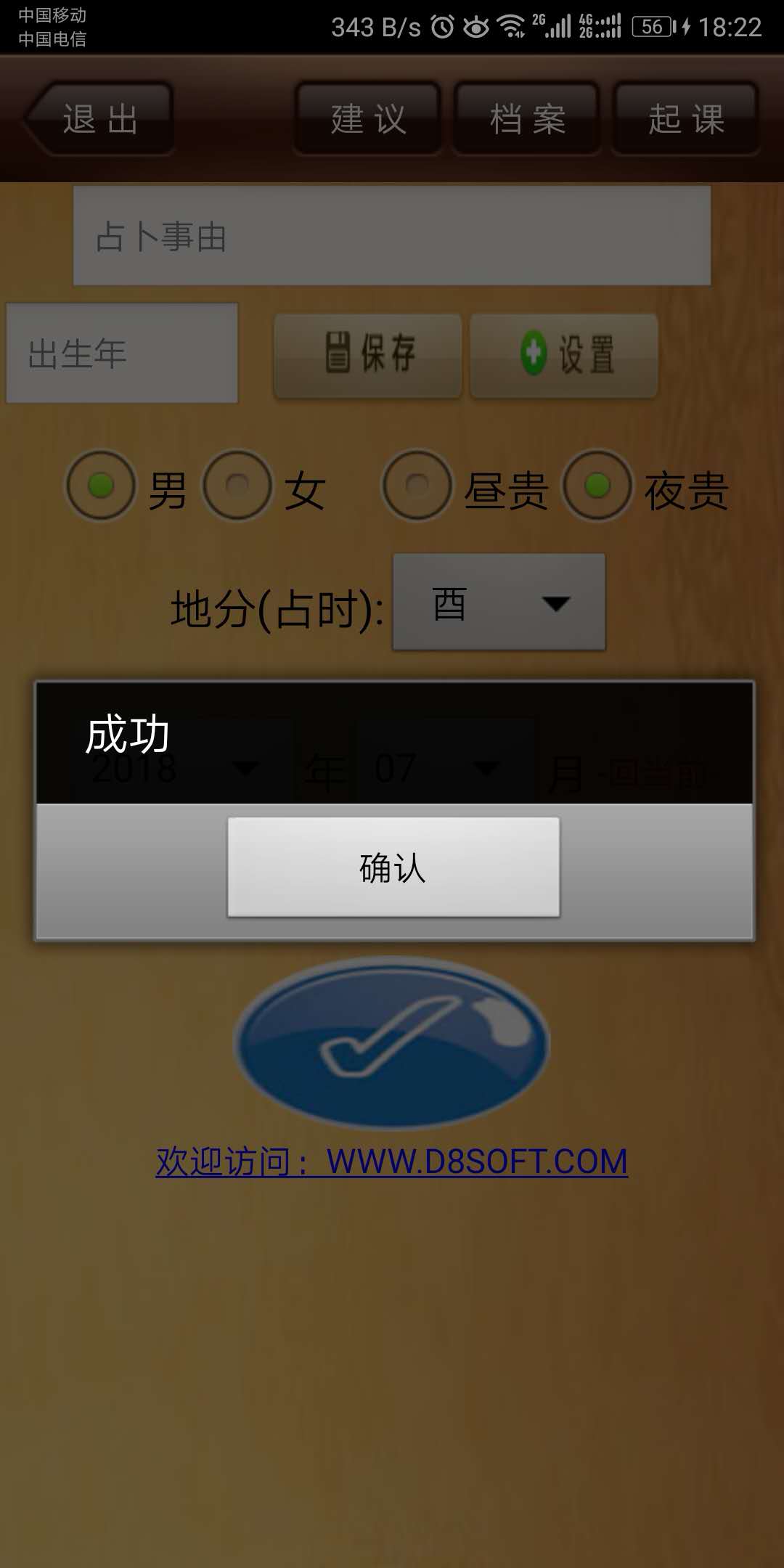The width and height of the screenshot is (784, 1568).
Task: Save the record with 保存
Action: coord(368,355)
